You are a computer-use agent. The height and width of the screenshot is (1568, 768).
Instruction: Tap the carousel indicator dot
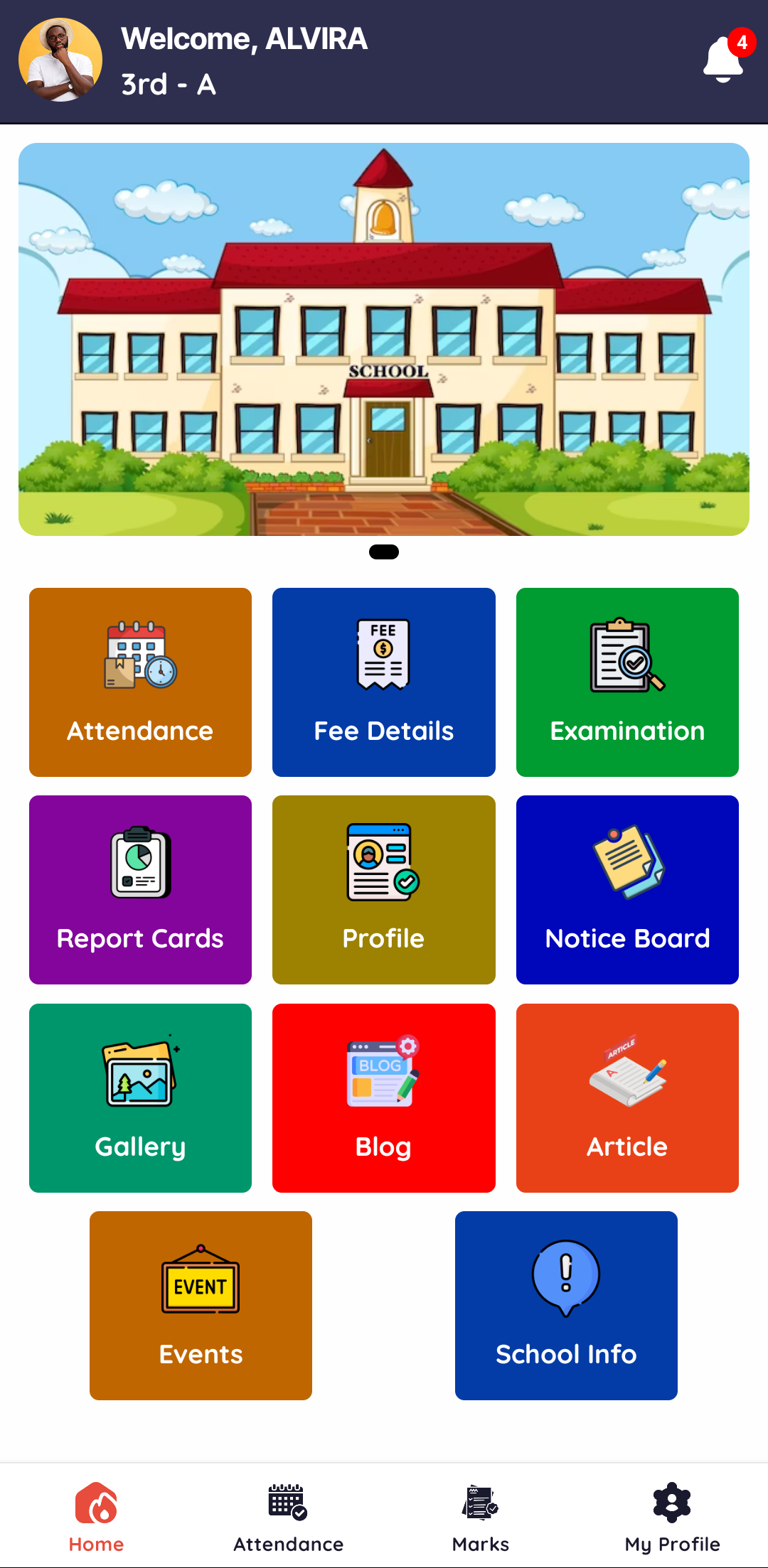(x=384, y=552)
